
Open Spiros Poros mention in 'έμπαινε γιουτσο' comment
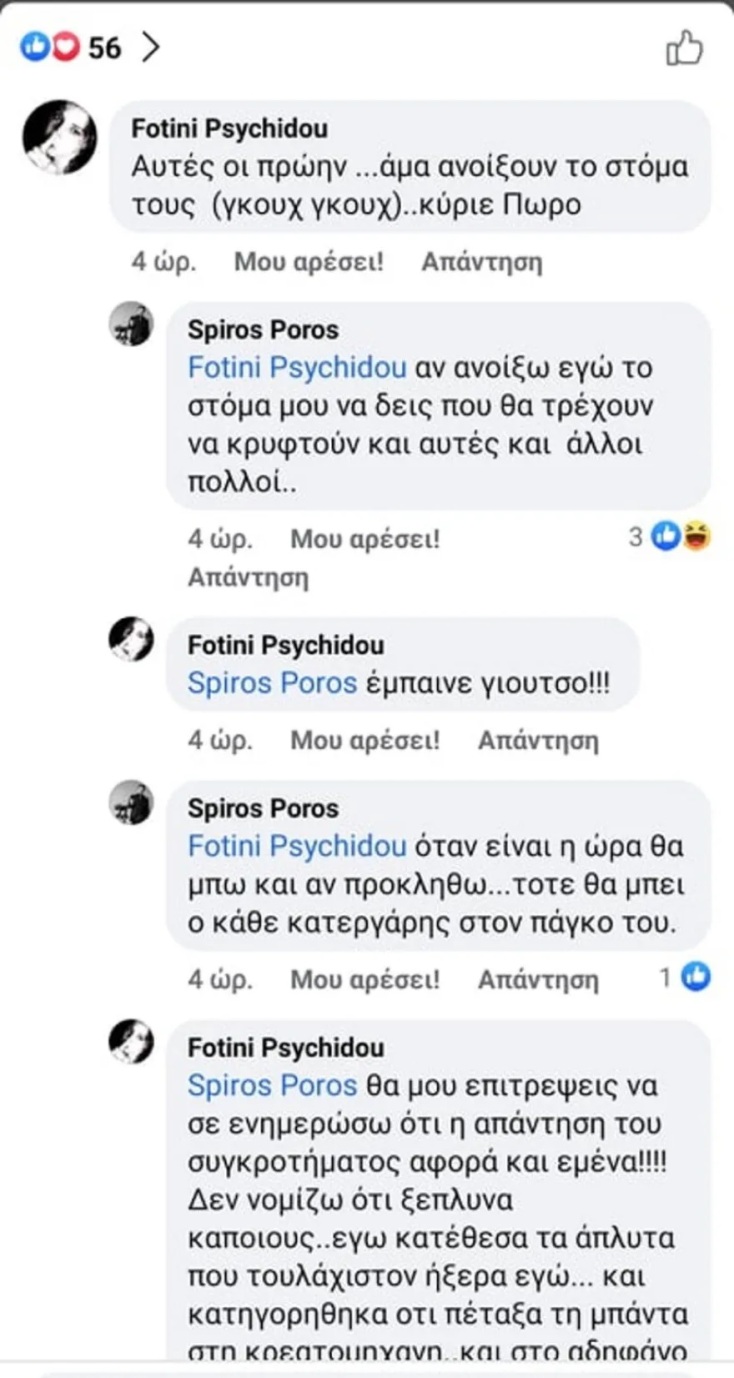[x=272, y=684]
